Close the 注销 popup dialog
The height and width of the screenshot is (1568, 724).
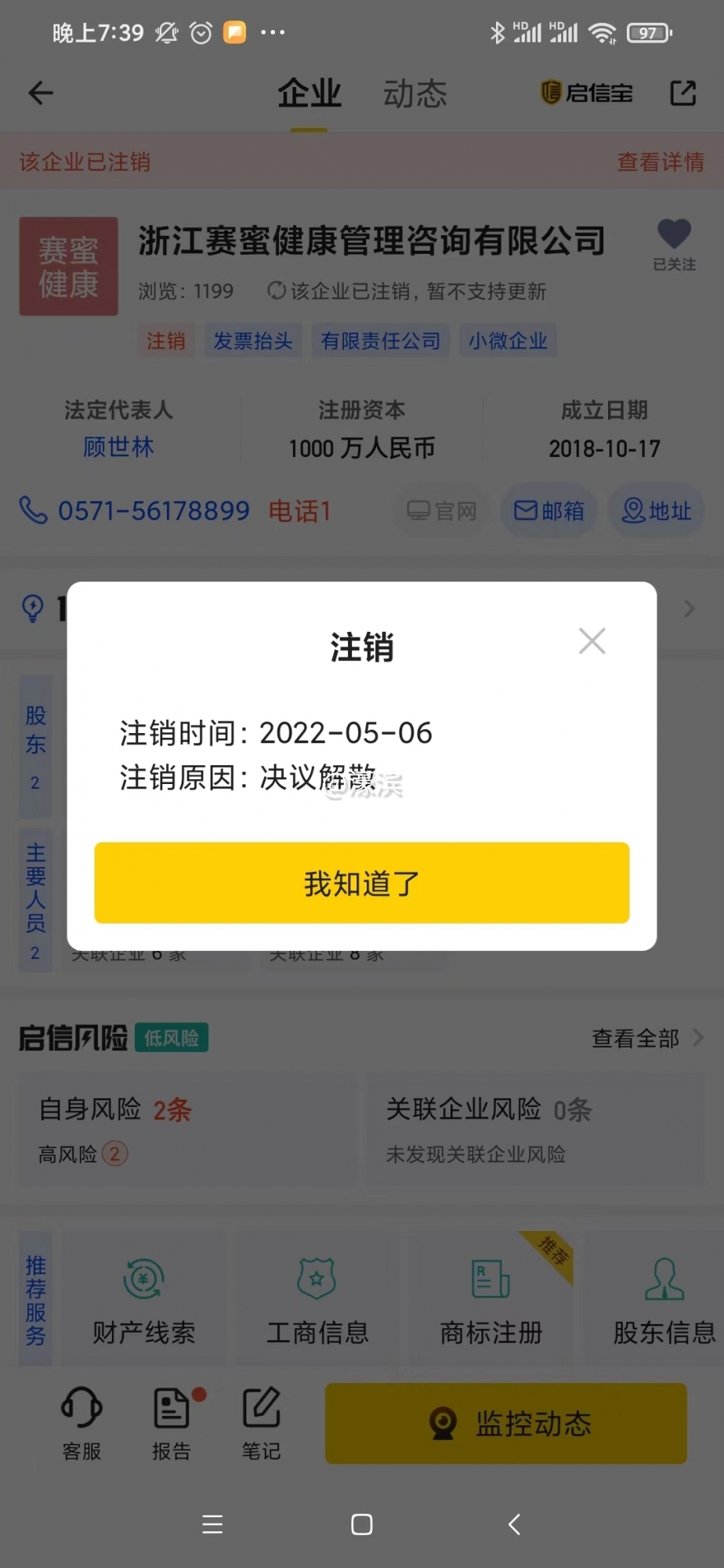(x=592, y=641)
